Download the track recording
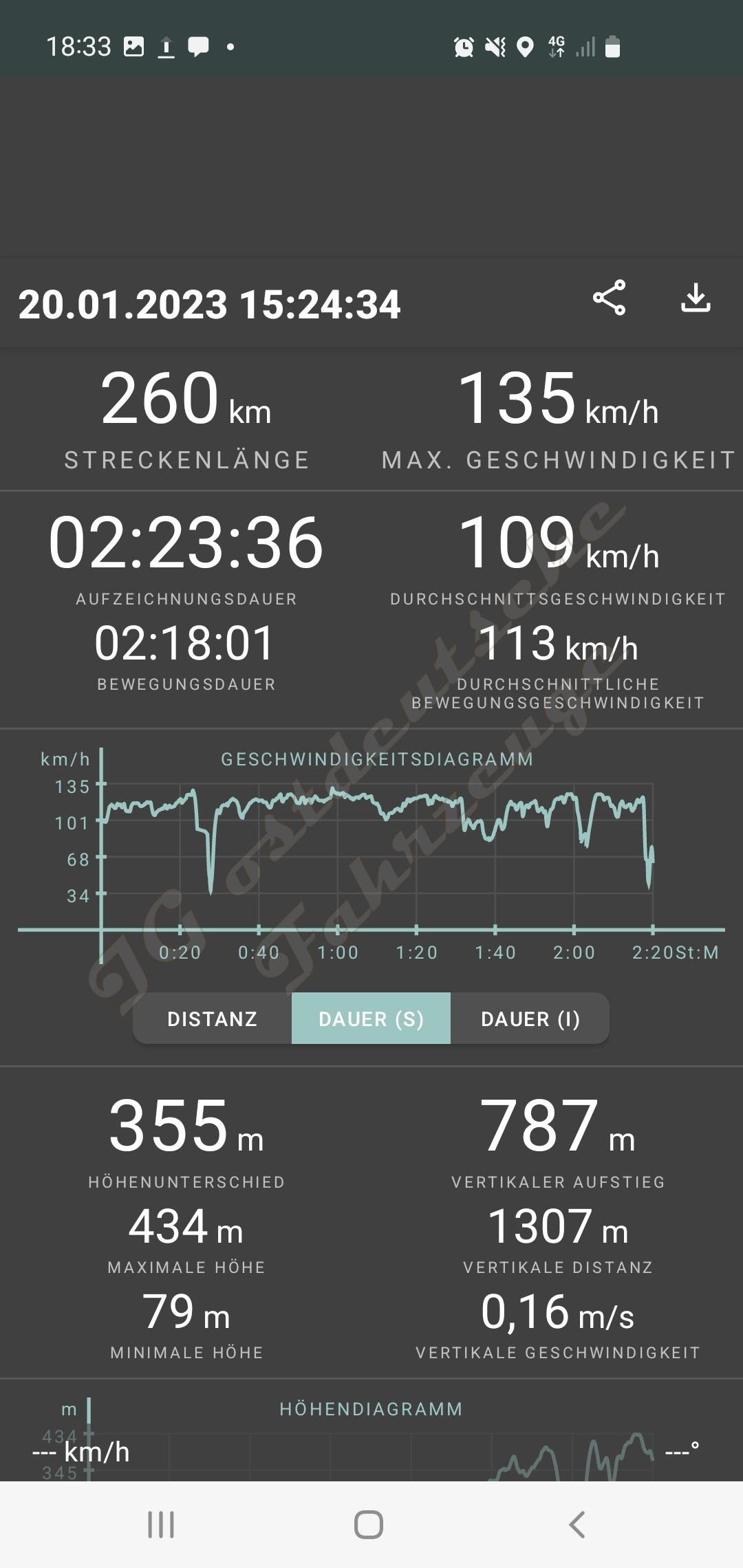 pyautogui.click(x=696, y=298)
